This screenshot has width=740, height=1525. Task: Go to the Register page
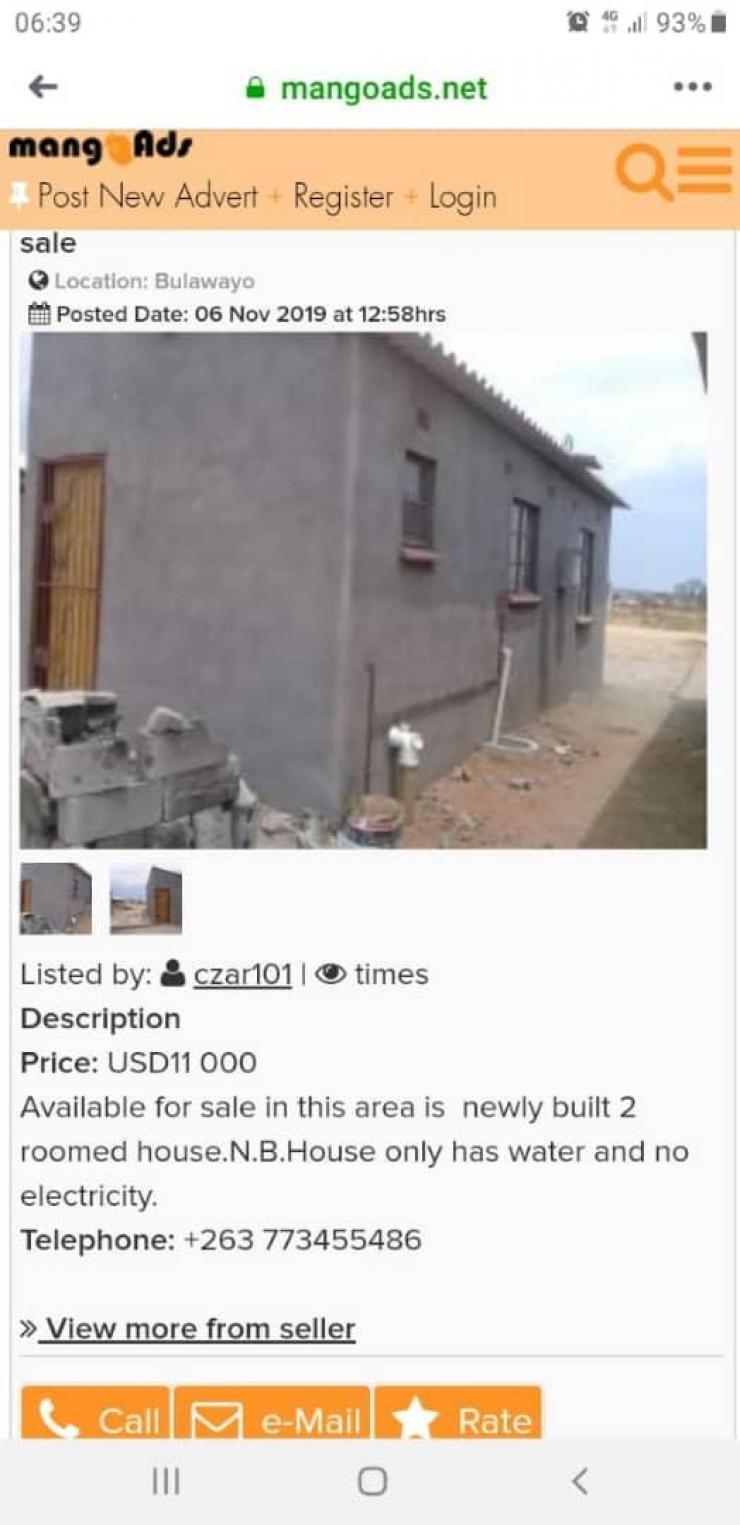click(x=343, y=197)
